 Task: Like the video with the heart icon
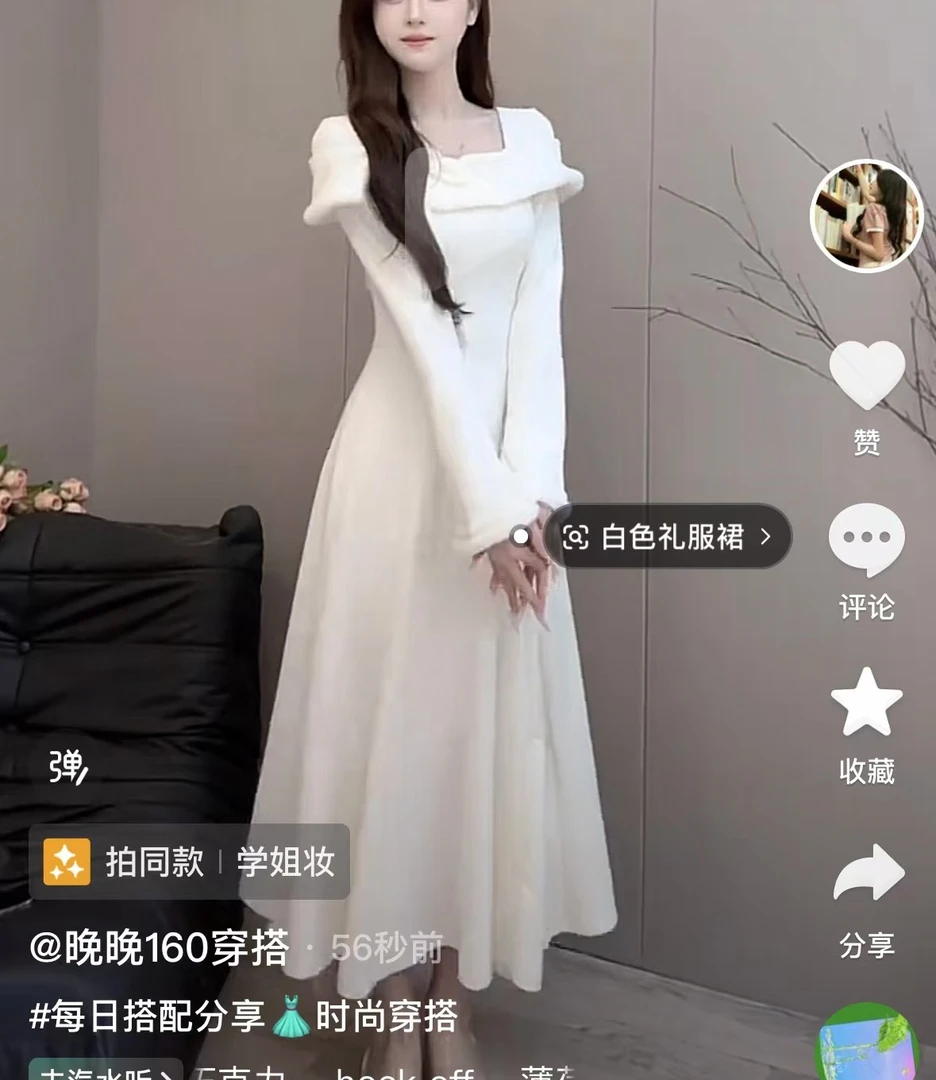[x=869, y=377]
